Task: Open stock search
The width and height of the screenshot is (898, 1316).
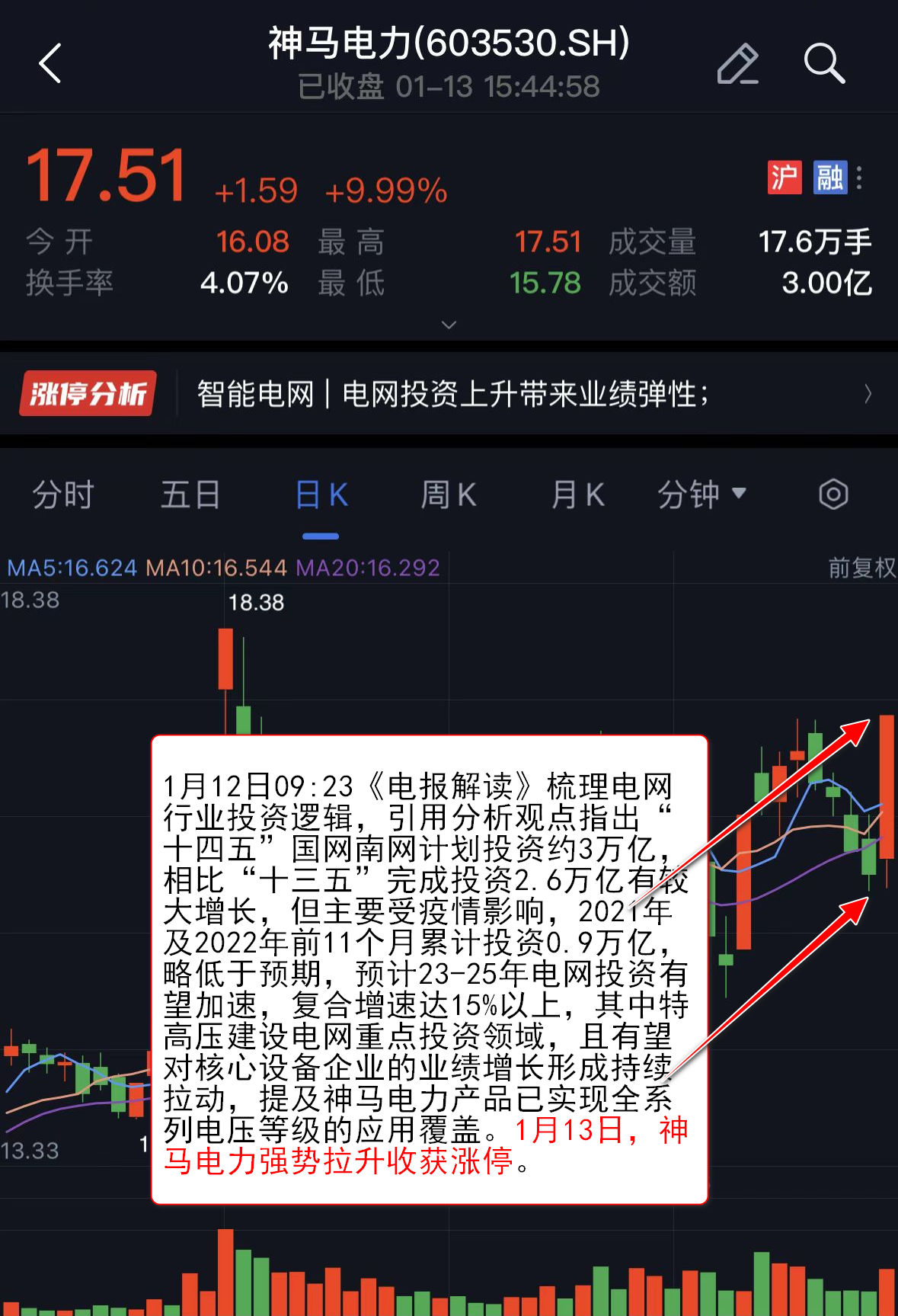Action: click(x=824, y=63)
